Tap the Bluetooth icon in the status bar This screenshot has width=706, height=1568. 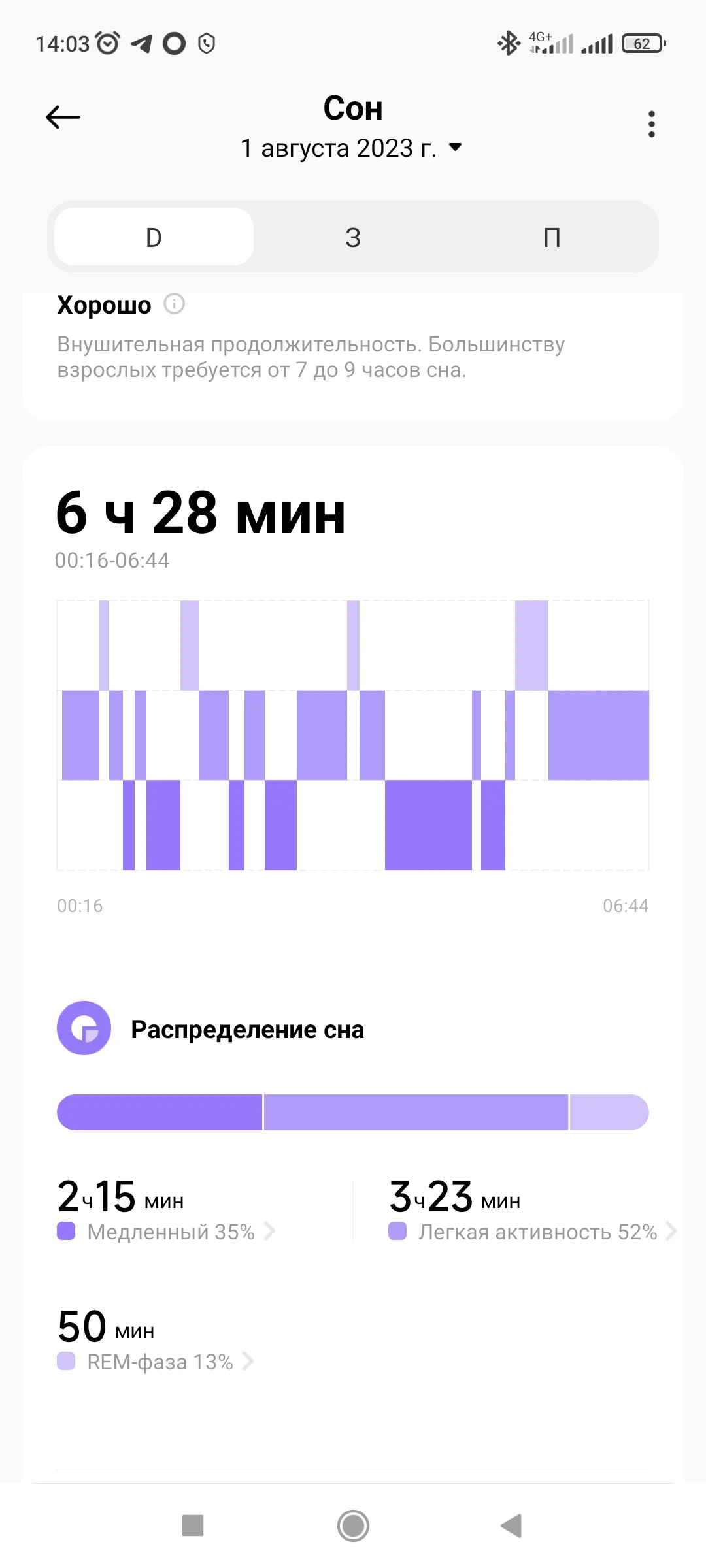509,42
